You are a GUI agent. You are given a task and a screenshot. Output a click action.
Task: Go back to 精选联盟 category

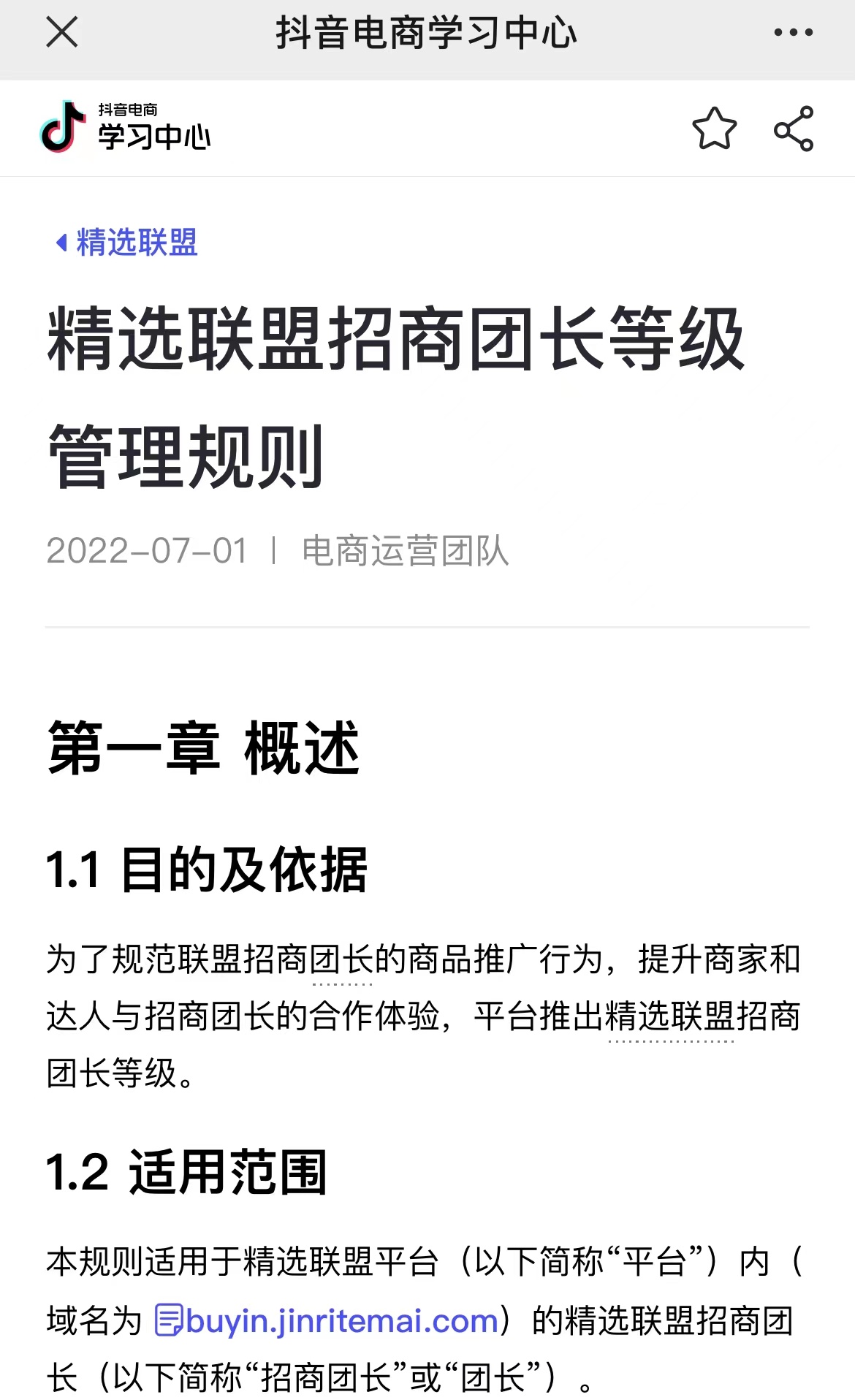pos(128,243)
